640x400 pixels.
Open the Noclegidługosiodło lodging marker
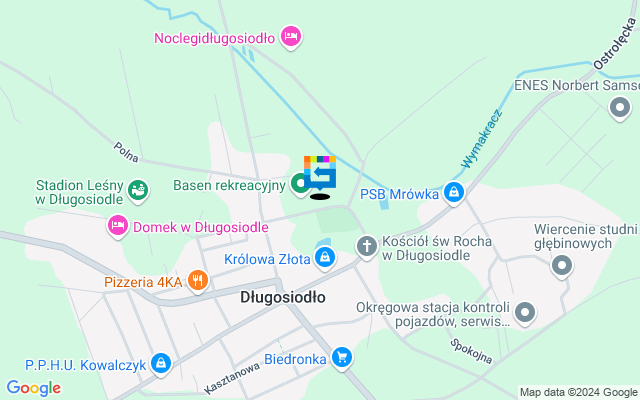[291, 38]
